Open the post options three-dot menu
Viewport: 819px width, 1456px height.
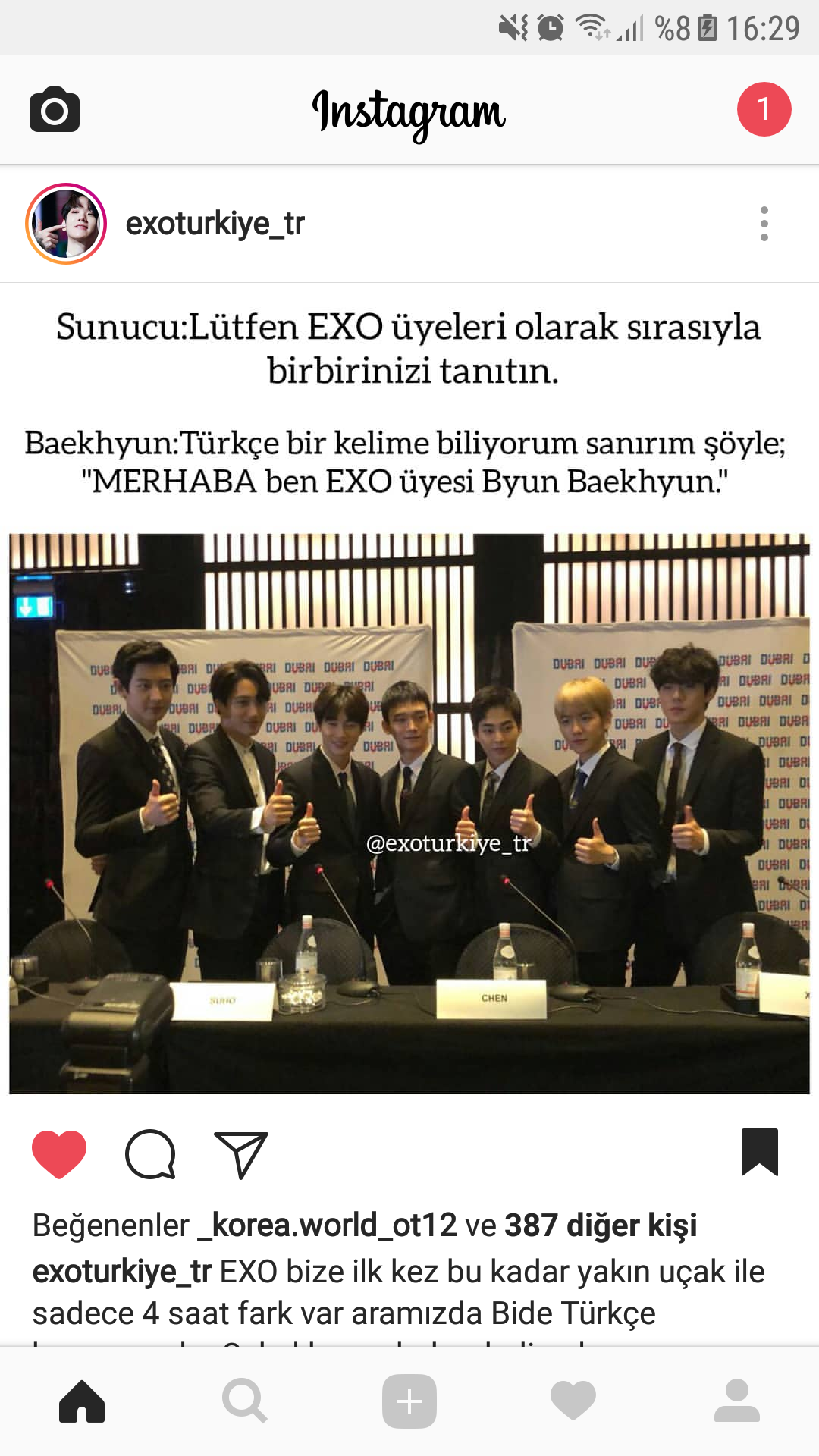point(764,224)
